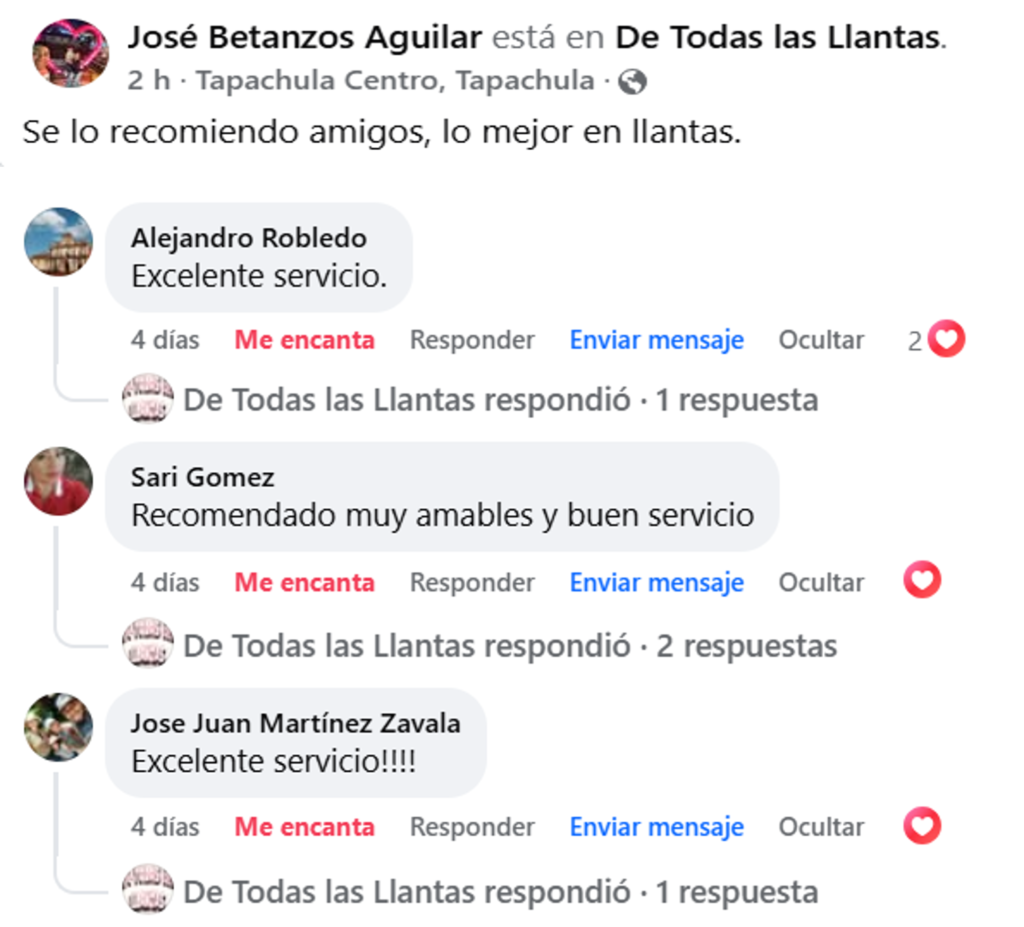
Task: Toggle Me encanta on Sari Gomez's comment
Action: 304,582
